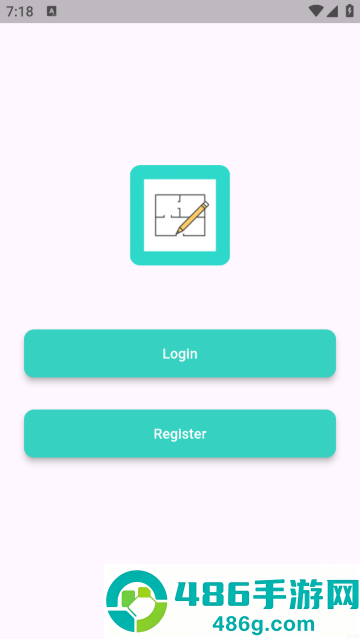Image resolution: width=360 pixels, height=639 pixels.
Task: Open the Register screen
Action: 180,434
